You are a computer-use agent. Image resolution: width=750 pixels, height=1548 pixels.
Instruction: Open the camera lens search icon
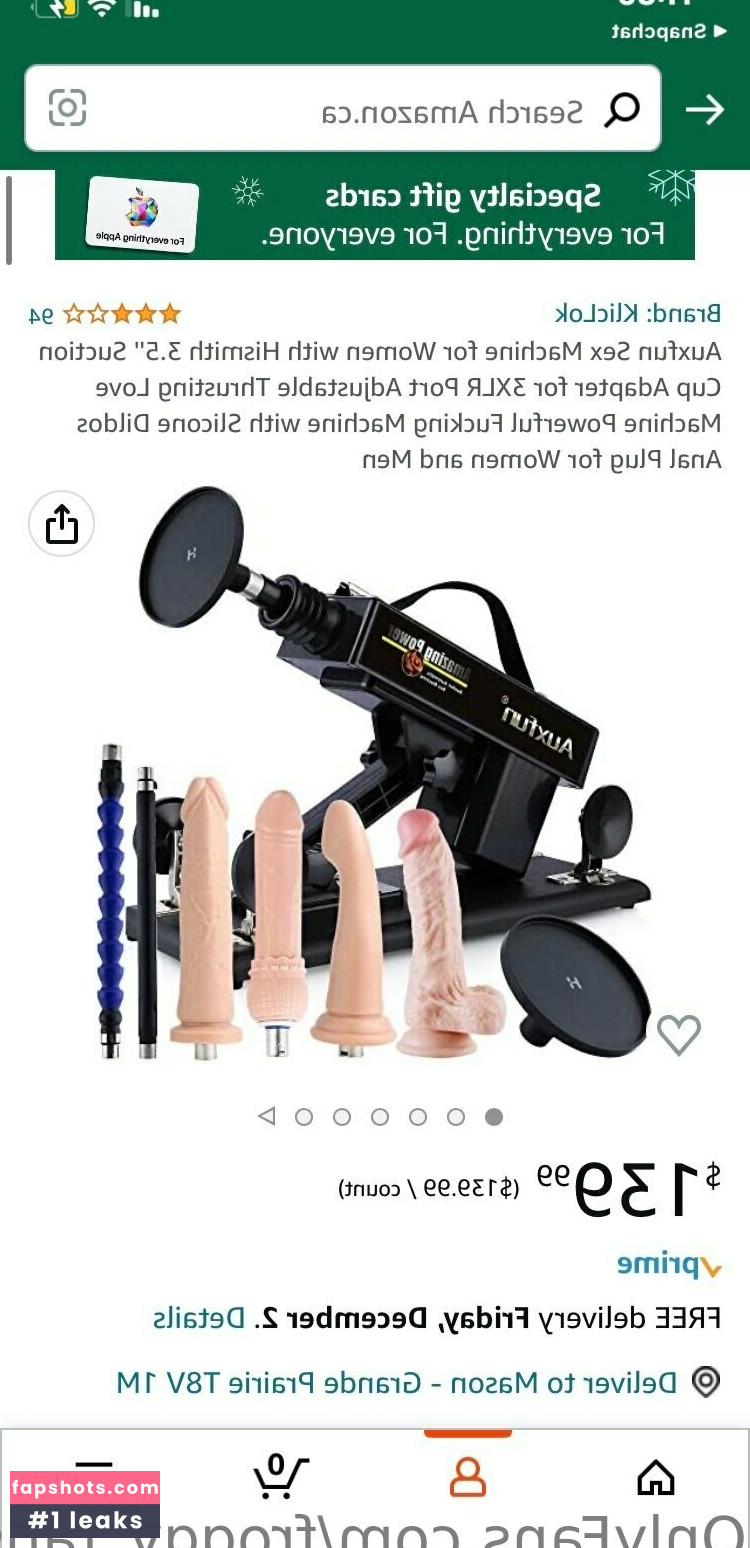68,108
